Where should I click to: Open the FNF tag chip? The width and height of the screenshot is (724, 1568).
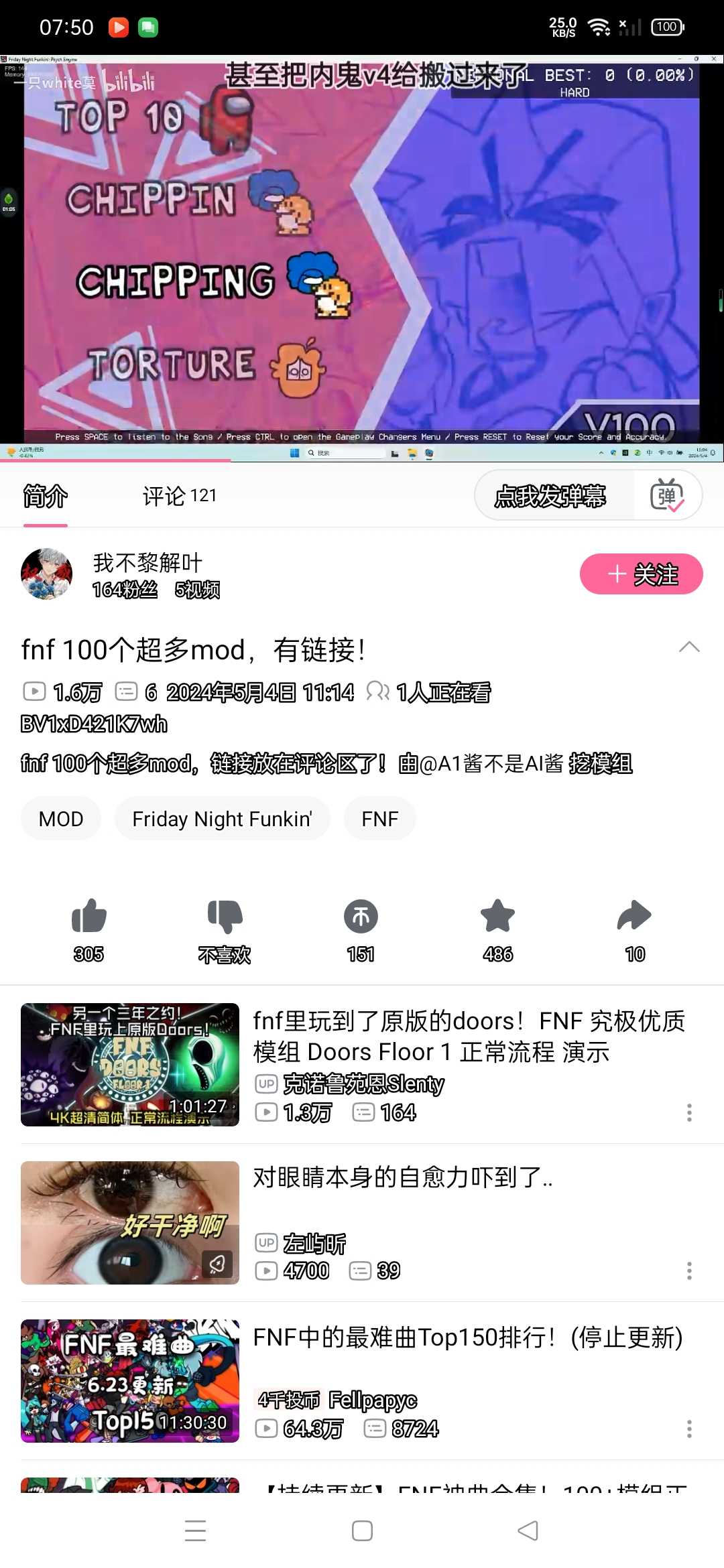click(x=379, y=819)
